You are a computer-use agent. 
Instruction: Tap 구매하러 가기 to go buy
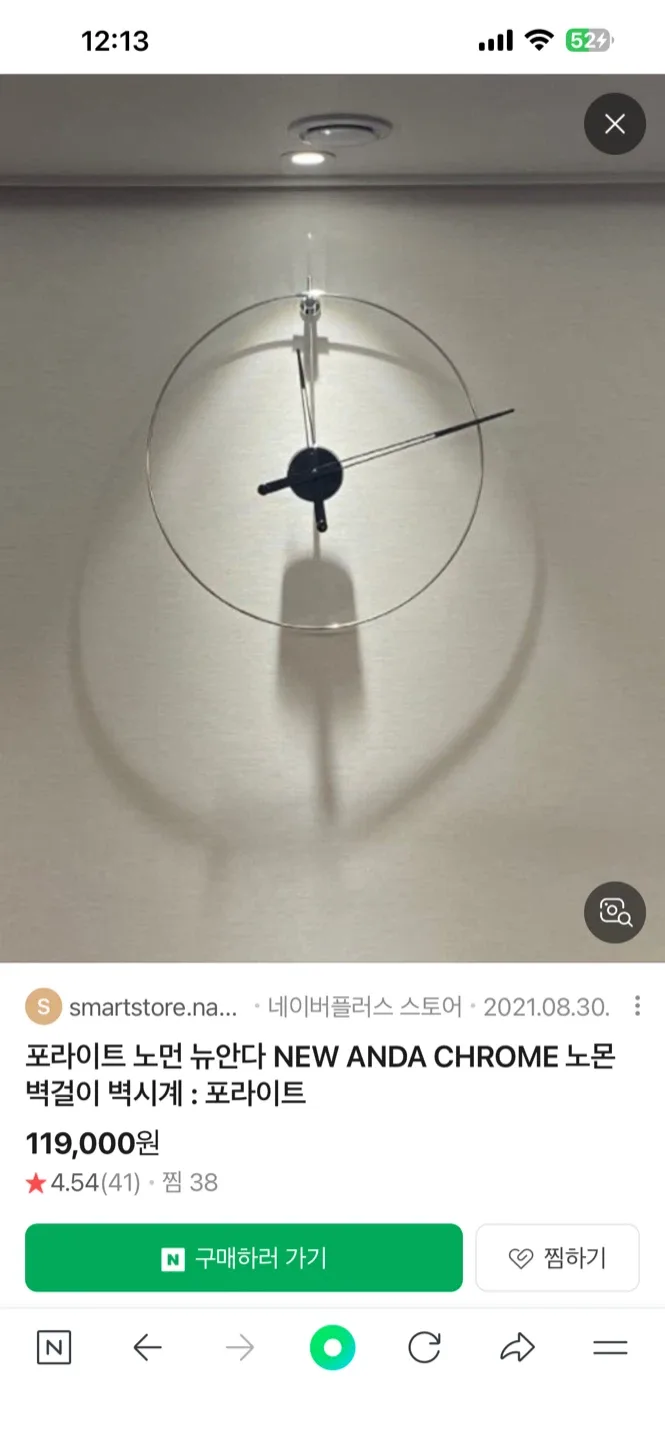pyautogui.click(x=244, y=1258)
